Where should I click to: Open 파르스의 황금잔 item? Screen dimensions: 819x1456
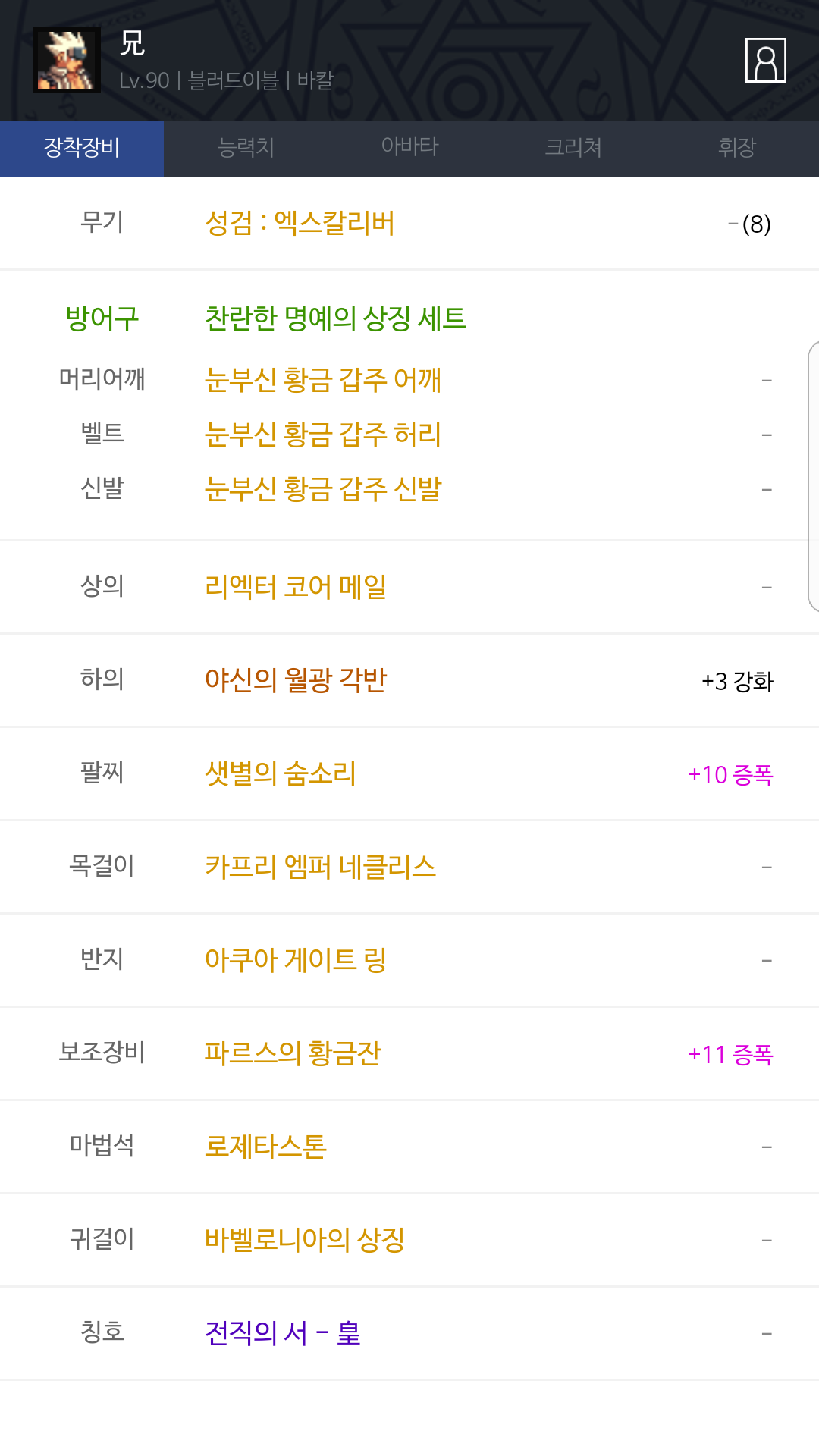(x=293, y=1053)
